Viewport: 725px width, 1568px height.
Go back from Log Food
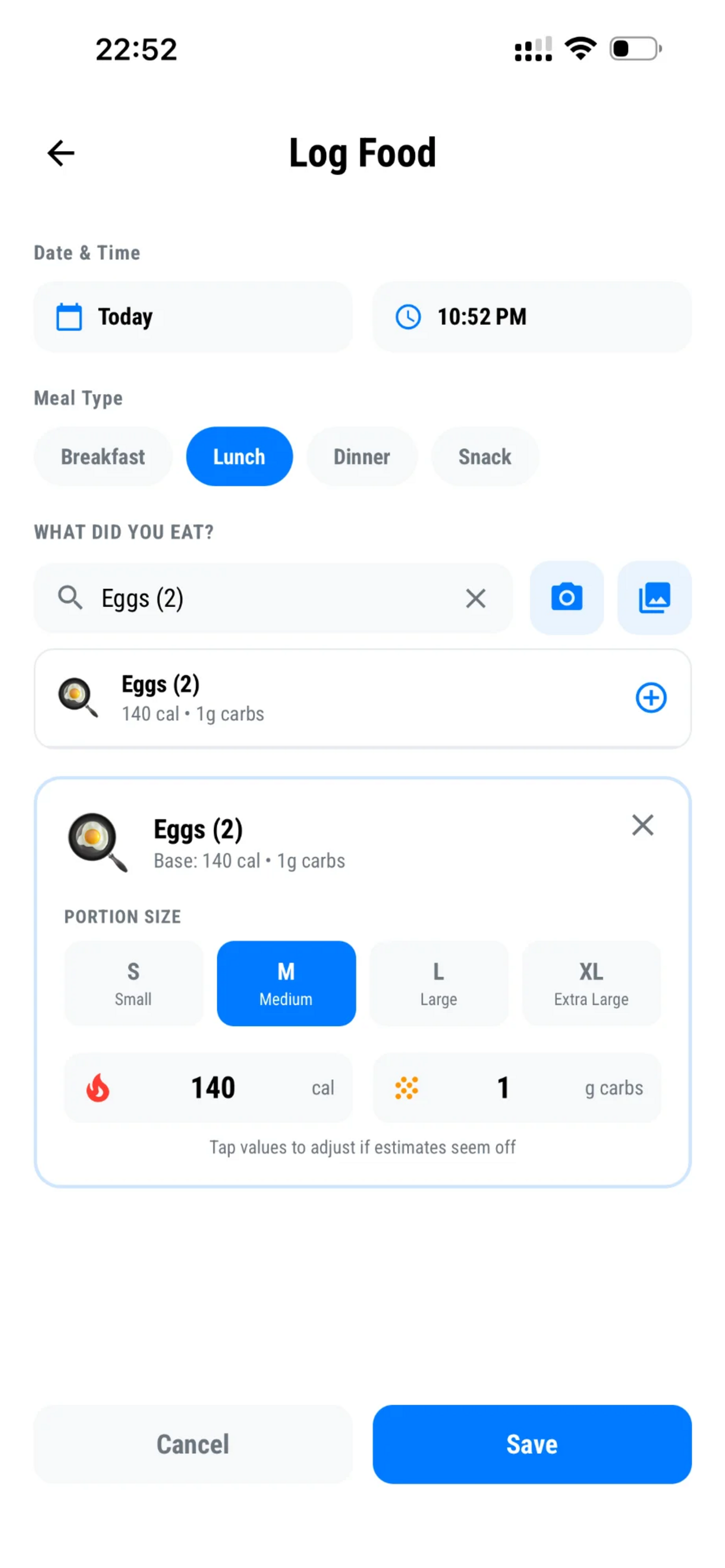61,153
